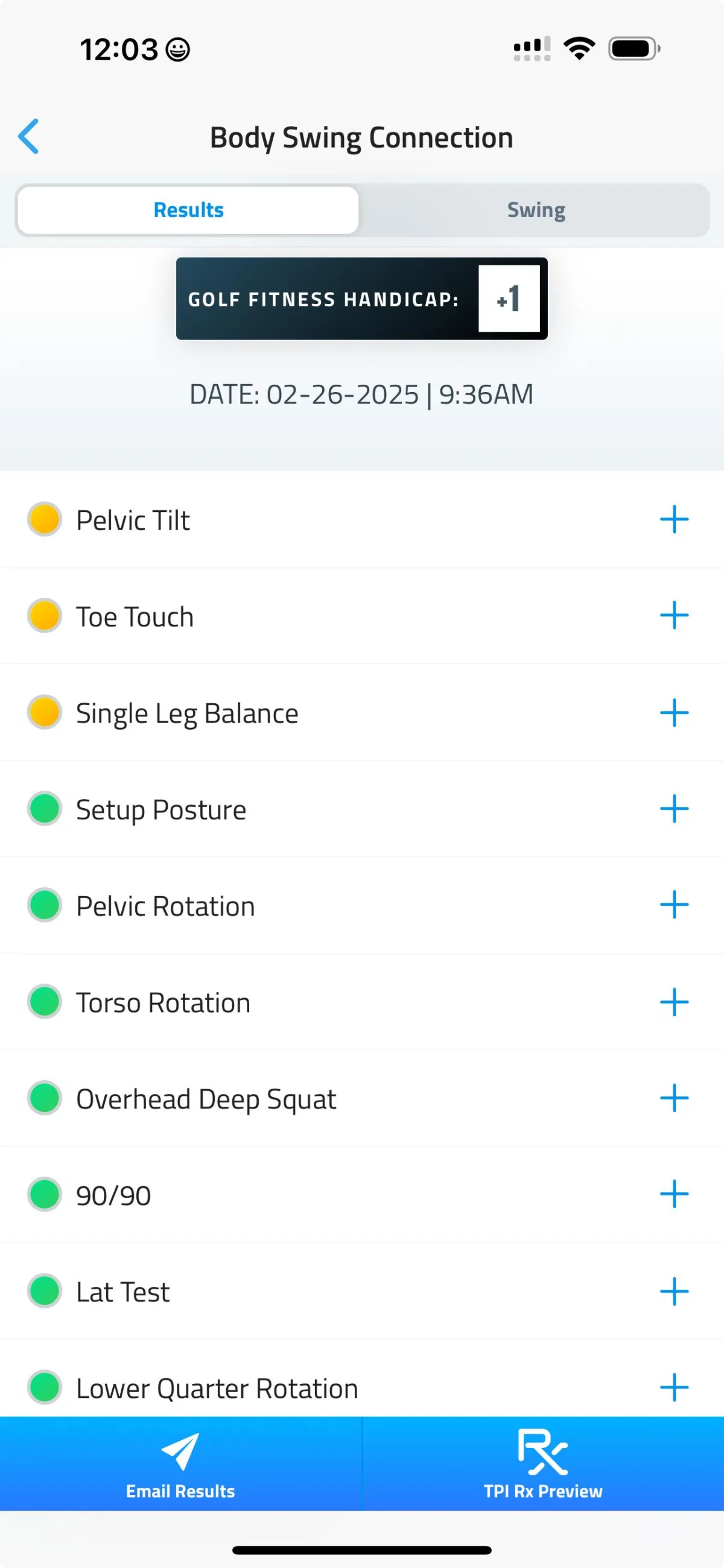Select the Results tab
The height and width of the screenshot is (1568, 724).
click(x=188, y=210)
